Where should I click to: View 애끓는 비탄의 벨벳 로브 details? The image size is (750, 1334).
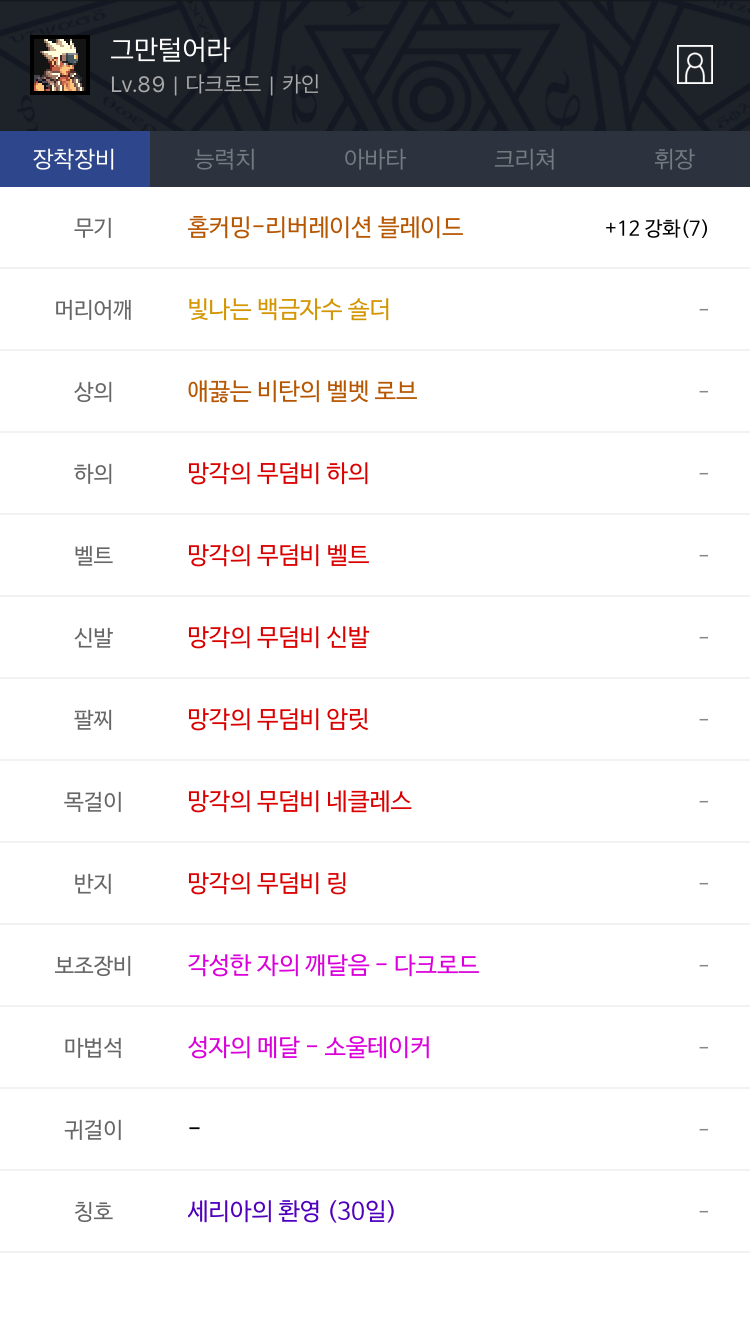click(x=302, y=391)
